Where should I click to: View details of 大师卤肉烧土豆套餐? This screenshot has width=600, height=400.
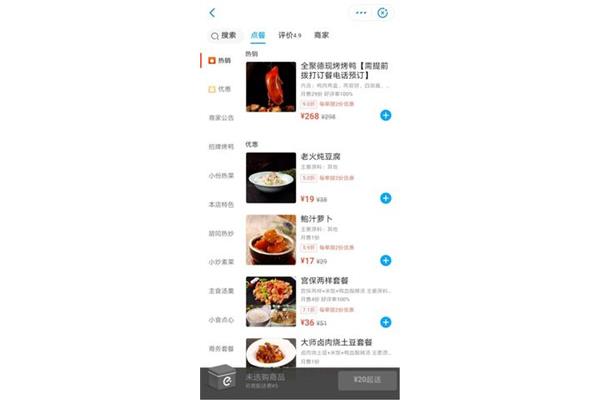pos(335,343)
